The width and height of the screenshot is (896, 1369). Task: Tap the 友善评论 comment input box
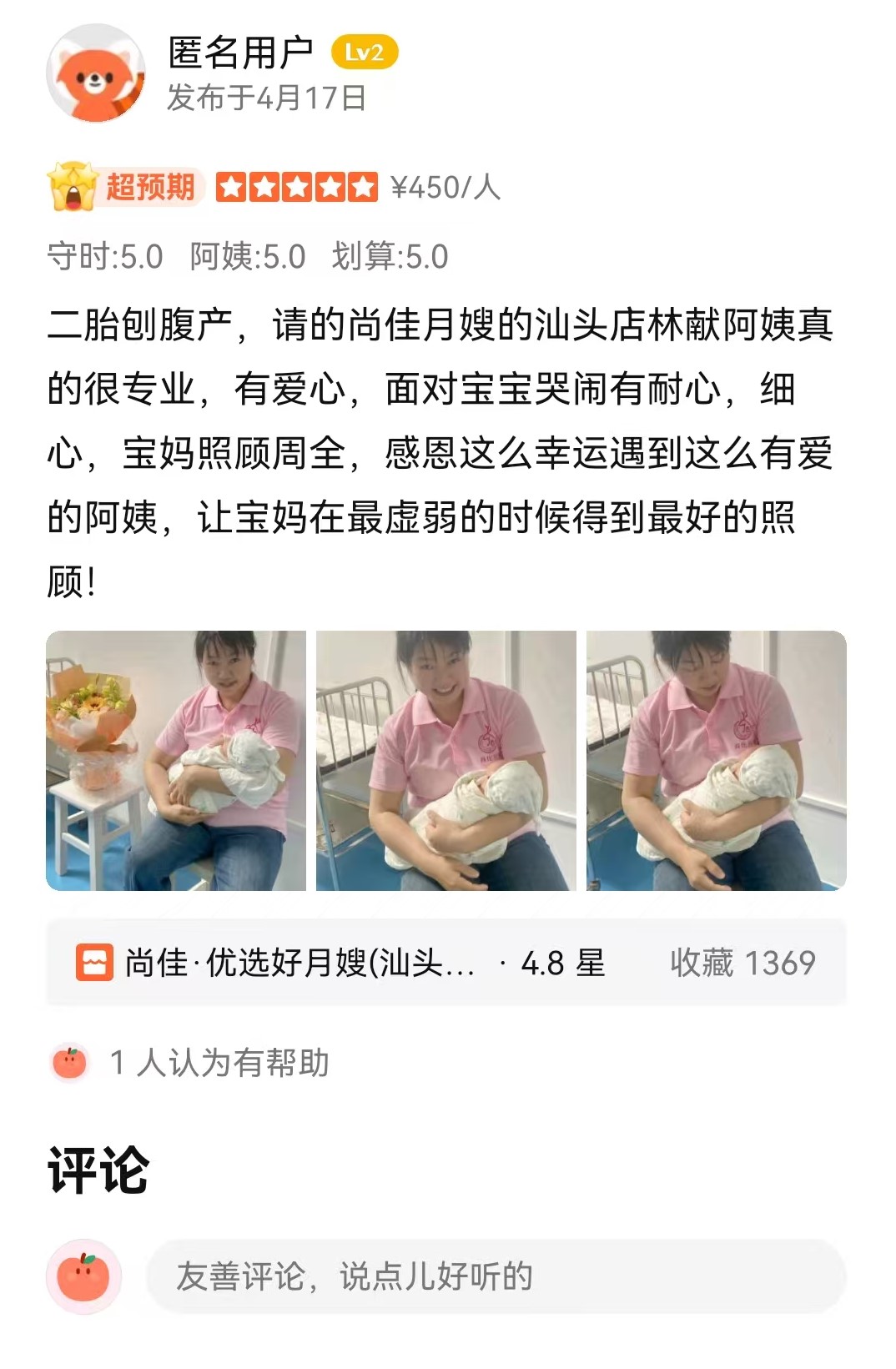(x=496, y=1276)
